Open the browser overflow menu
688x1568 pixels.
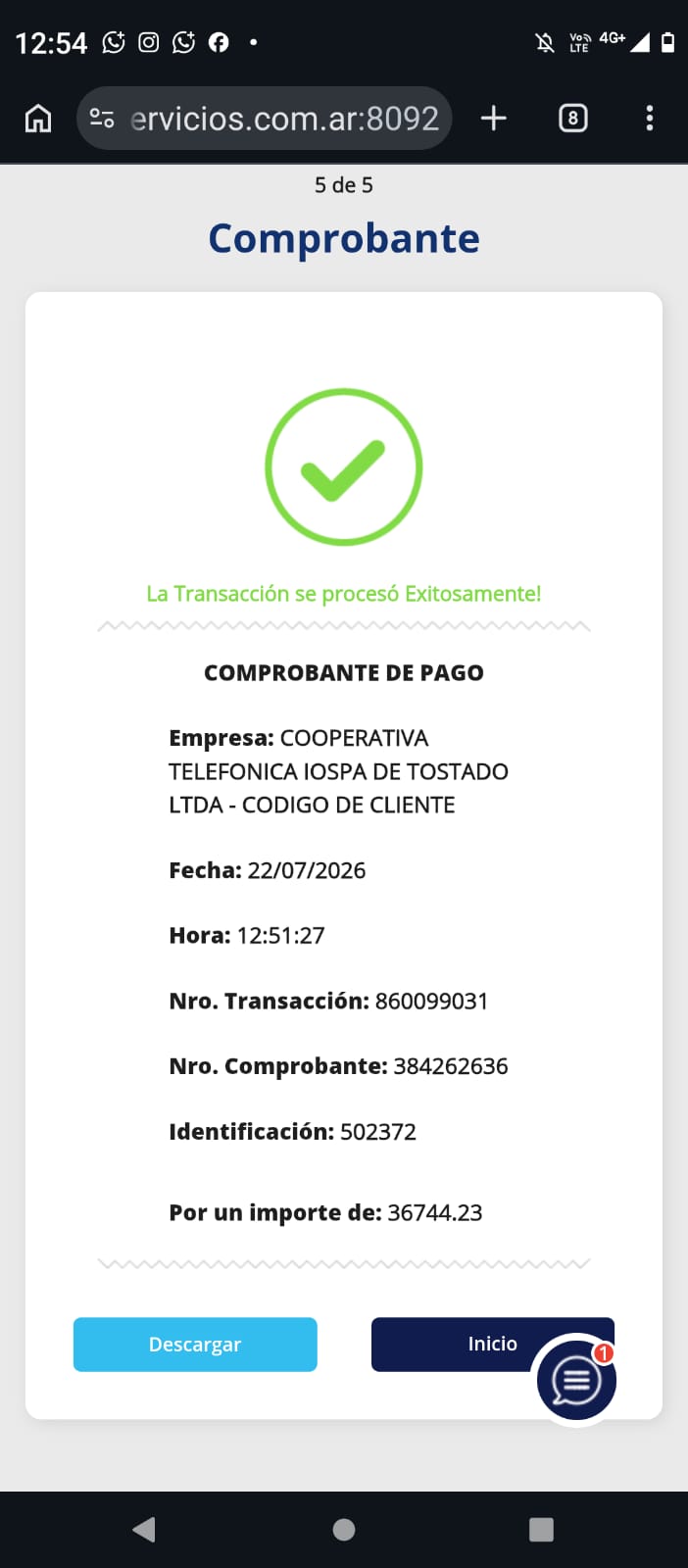(x=649, y=119)
